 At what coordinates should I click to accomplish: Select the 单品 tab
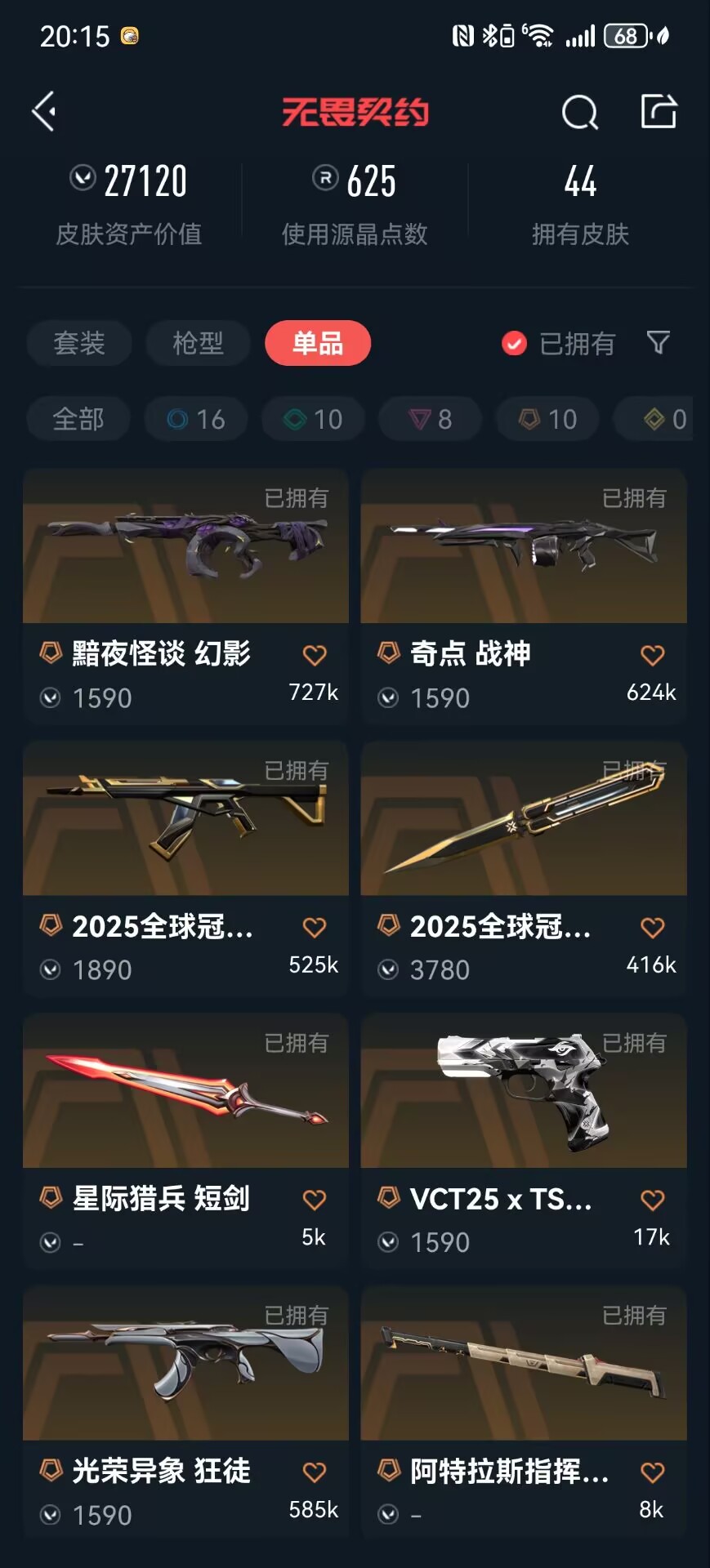pyautogui.click(x=318, y=343)
